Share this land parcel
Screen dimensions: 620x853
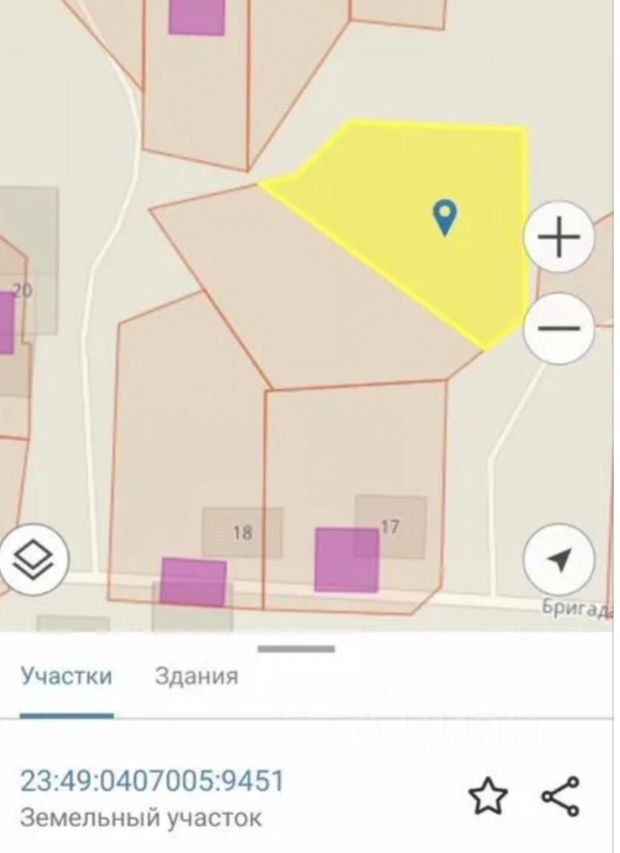pos(560,796)
